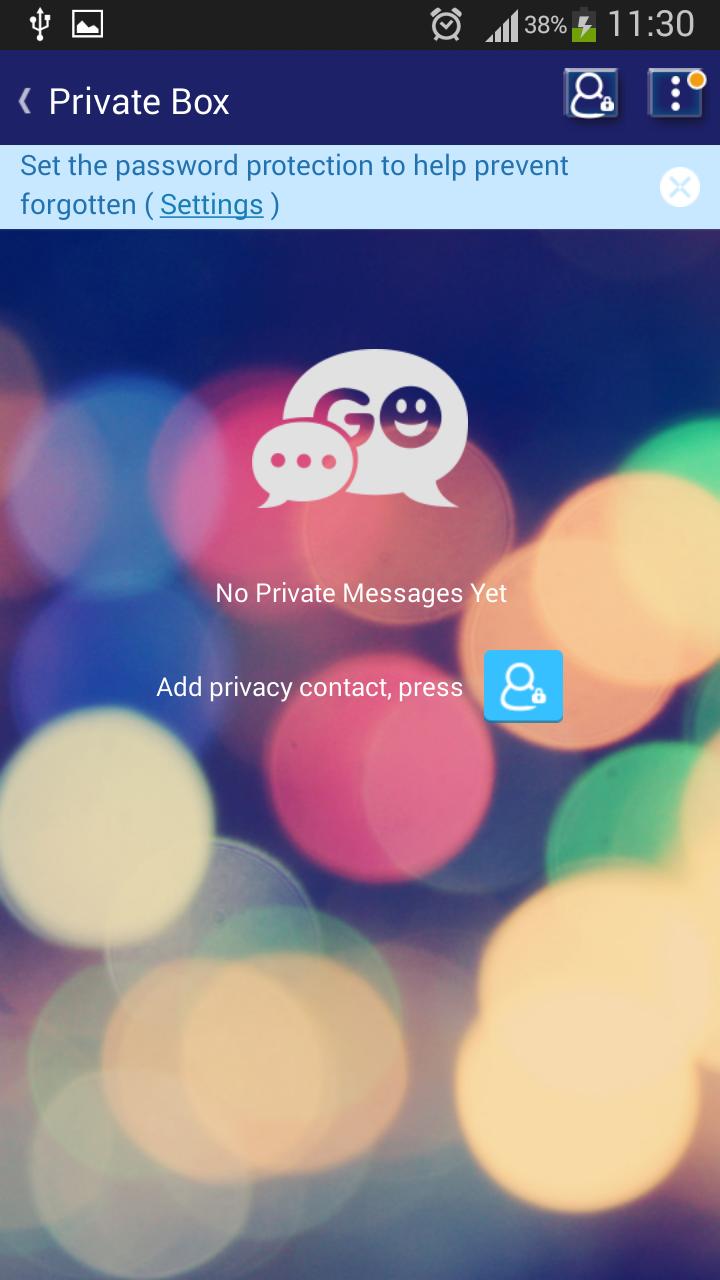This screenshot has height=1280, width=720.
Task: Dismiss the password protection banner
Action: 680,187
